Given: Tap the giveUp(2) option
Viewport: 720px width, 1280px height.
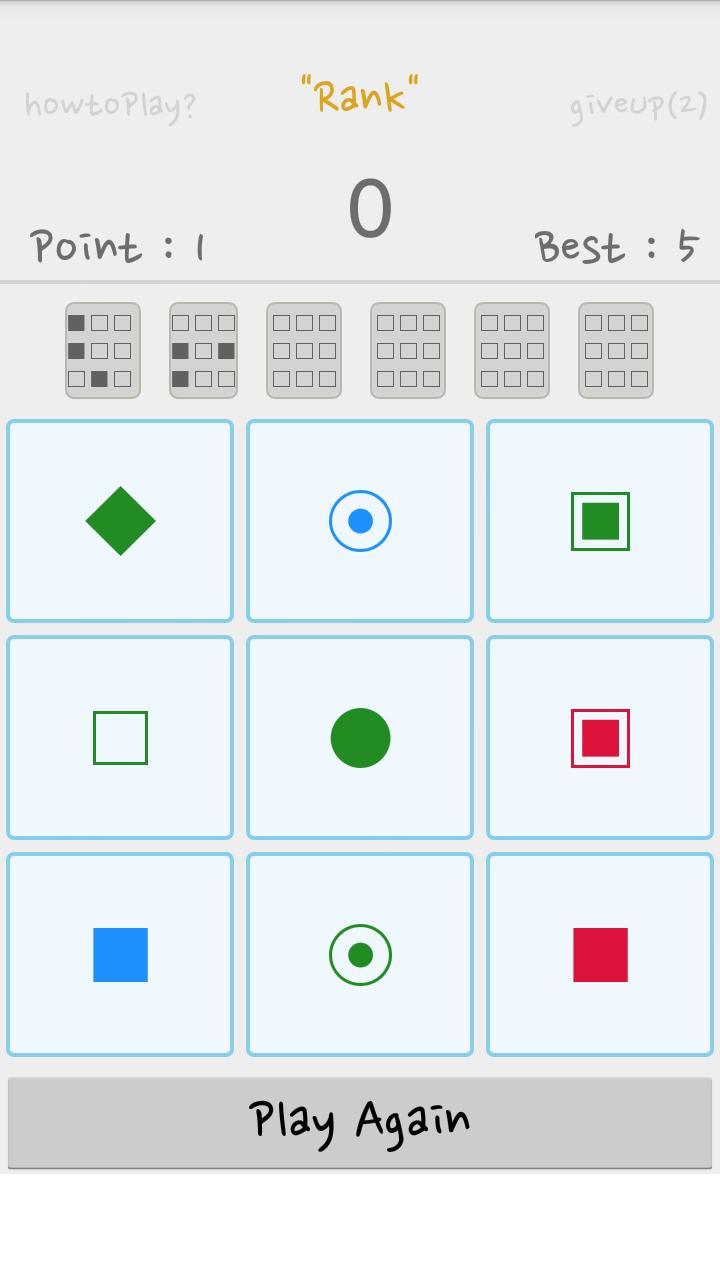Looking at the screenshot, I should tap(638, 104).
